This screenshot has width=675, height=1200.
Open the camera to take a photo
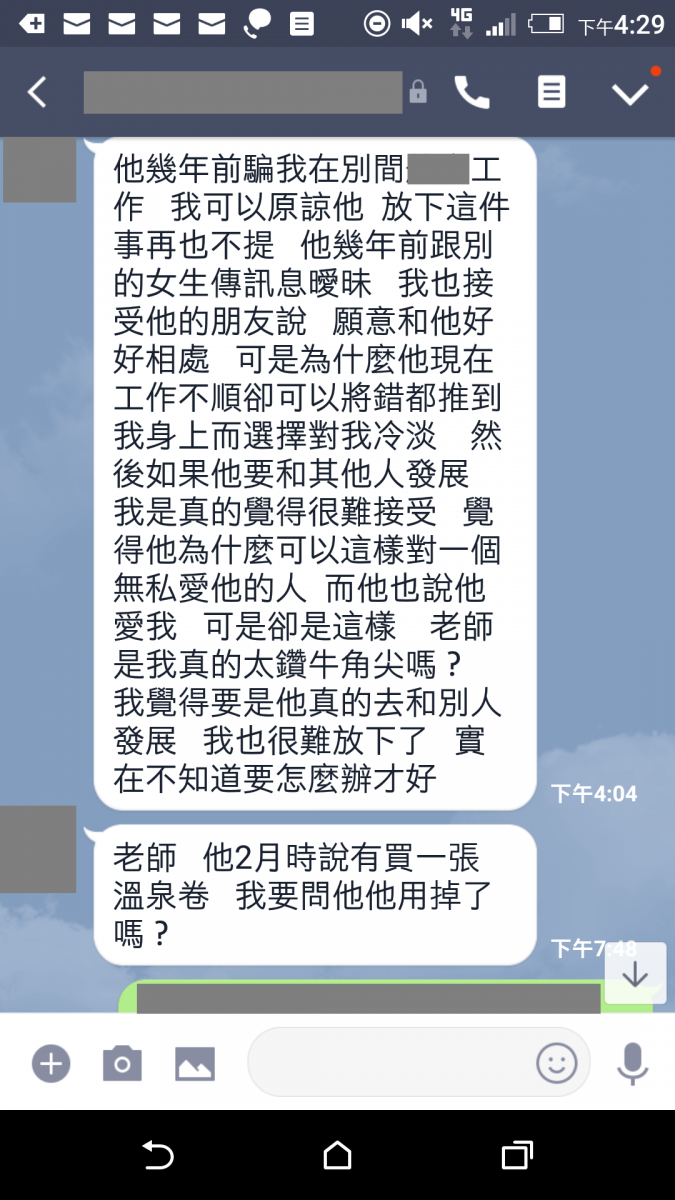pos(122,1063)
